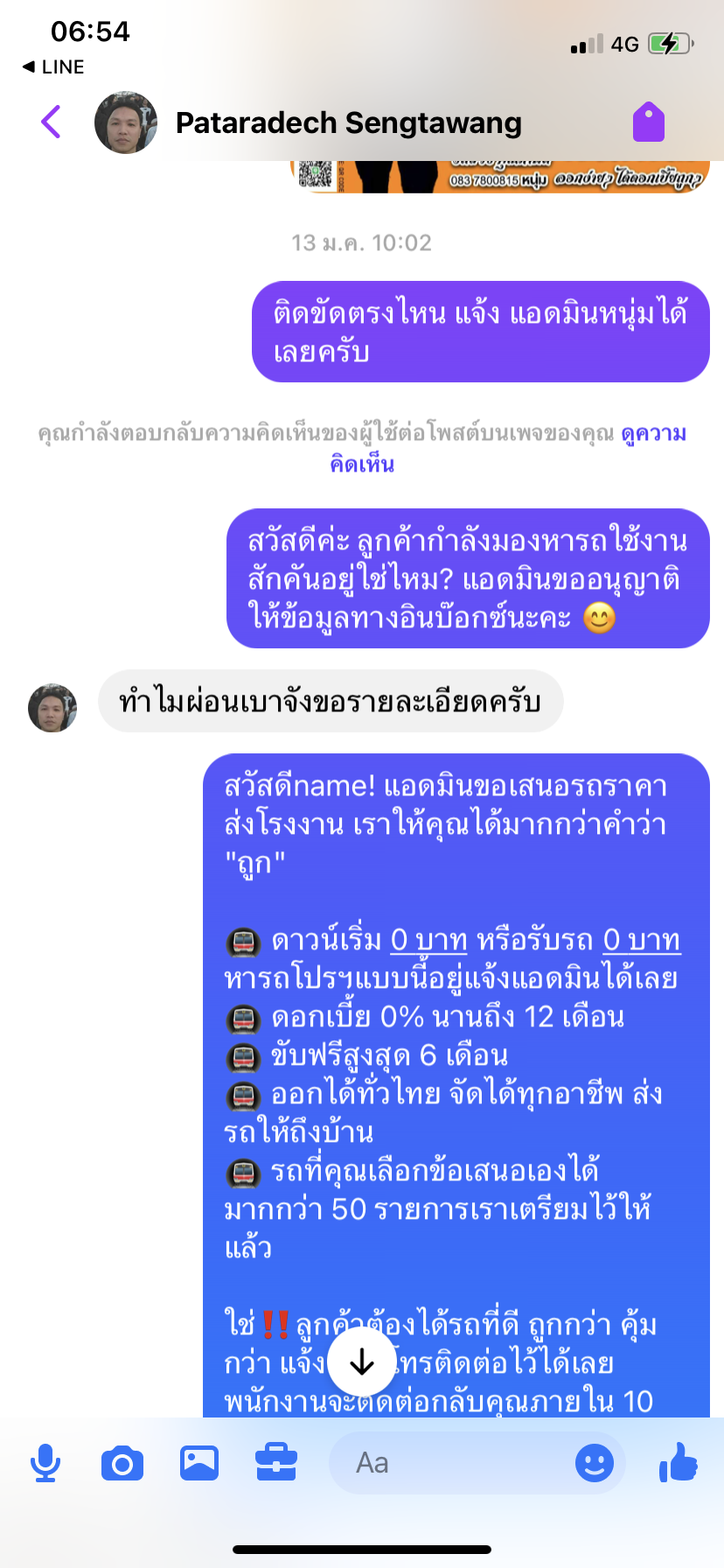The width and height of the screenshot is (724, 1568).
Task: Record a voice message with microphone
Action: click(x=45, y=1463)
